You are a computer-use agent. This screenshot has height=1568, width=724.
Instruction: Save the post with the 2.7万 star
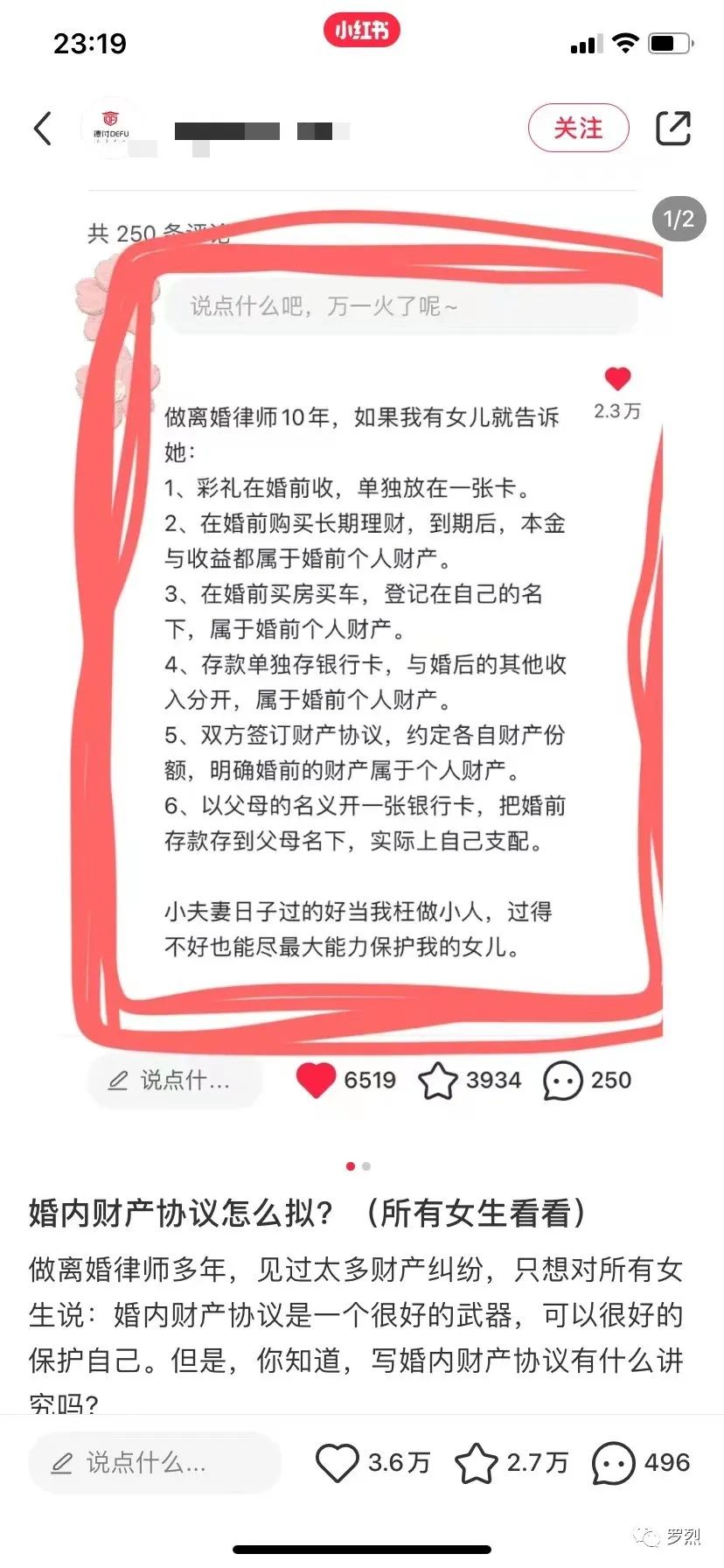pos(477,1463)
